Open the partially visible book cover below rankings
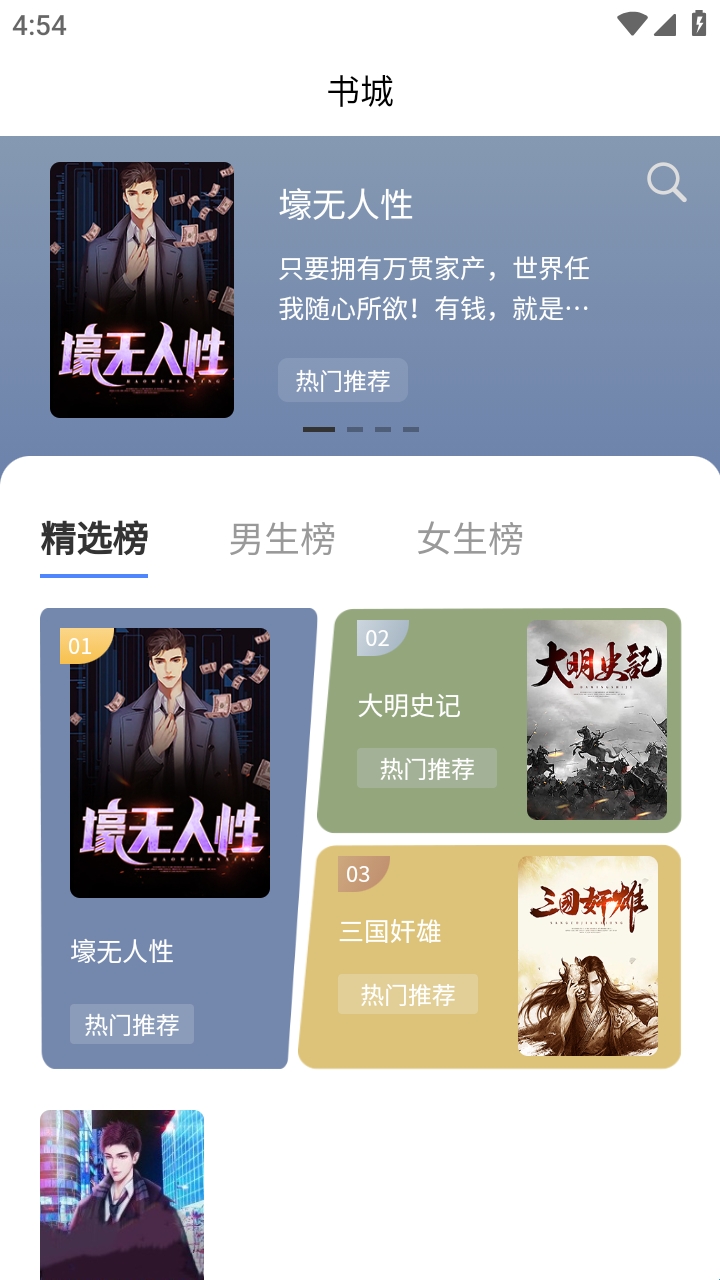The height and width of the screenshot is (1280, 720). [x=122, y=1195]
